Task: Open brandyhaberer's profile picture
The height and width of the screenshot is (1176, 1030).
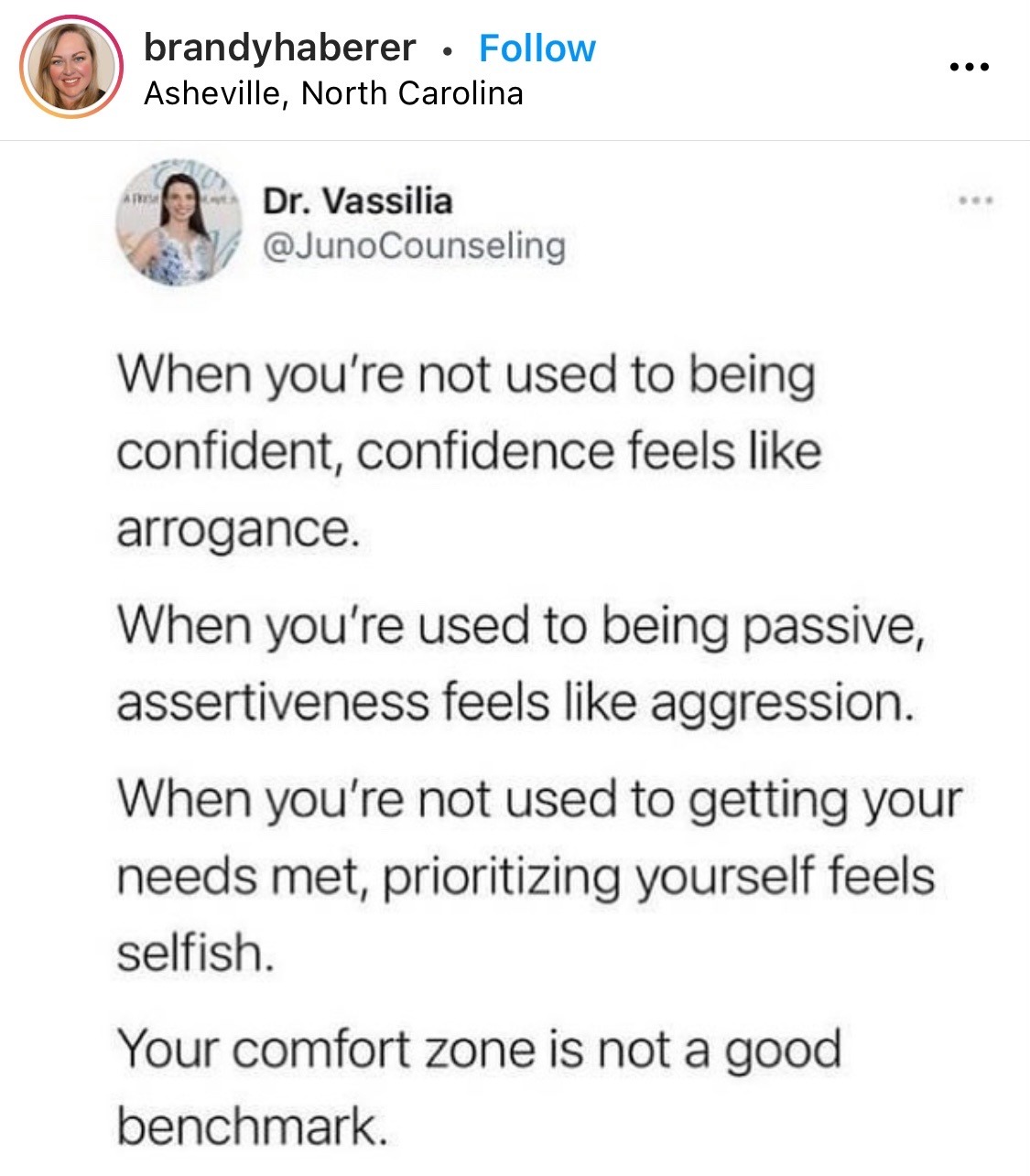Action: (70, 67)
